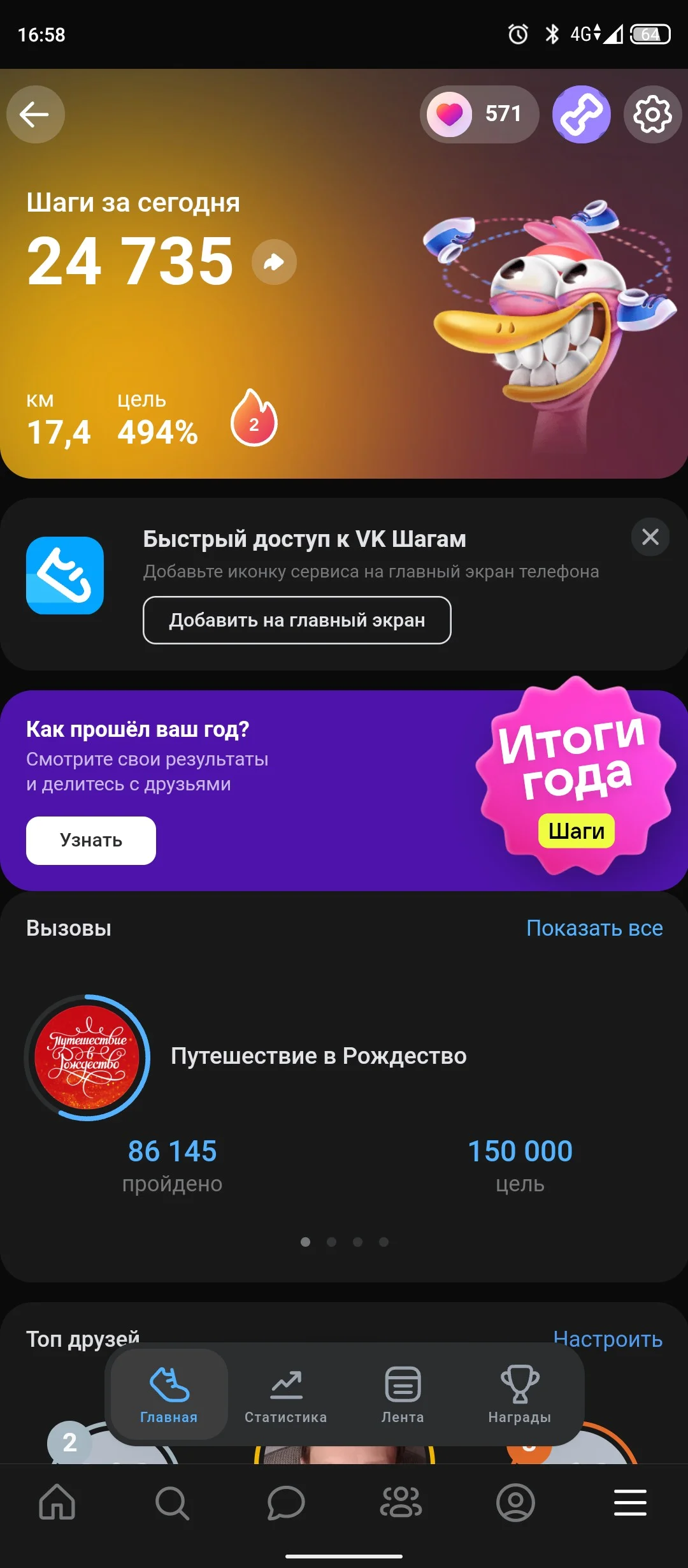Open Настроить next to Топ друзей
This screenshot has height=1568, width=688.
609,1339
